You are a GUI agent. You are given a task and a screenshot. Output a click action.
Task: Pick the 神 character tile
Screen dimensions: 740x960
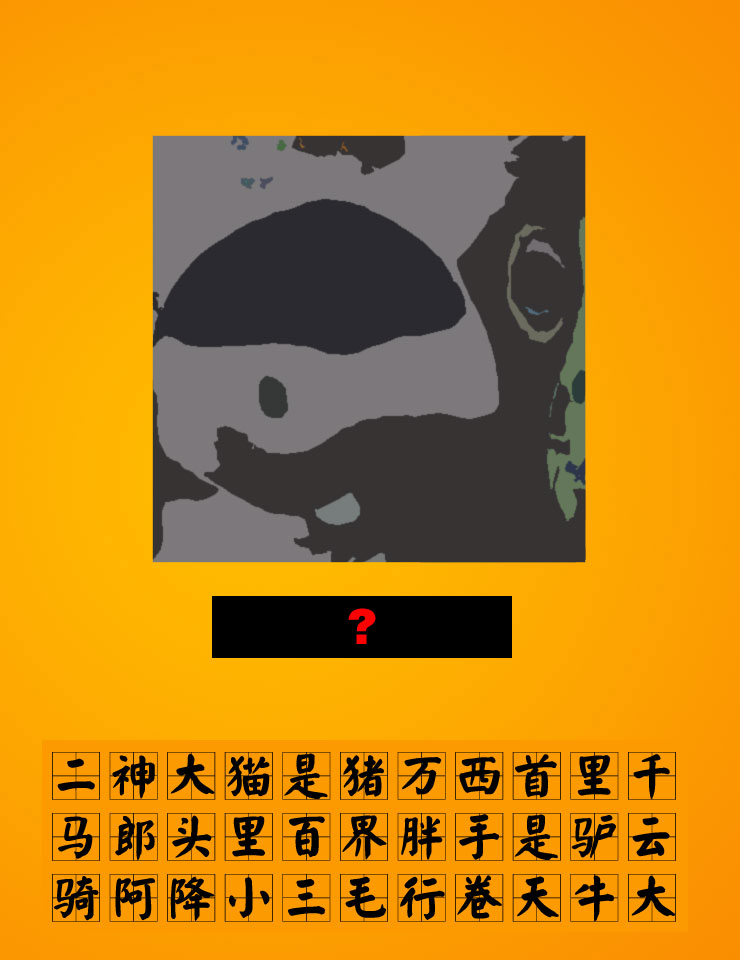(x=134, y=776)
